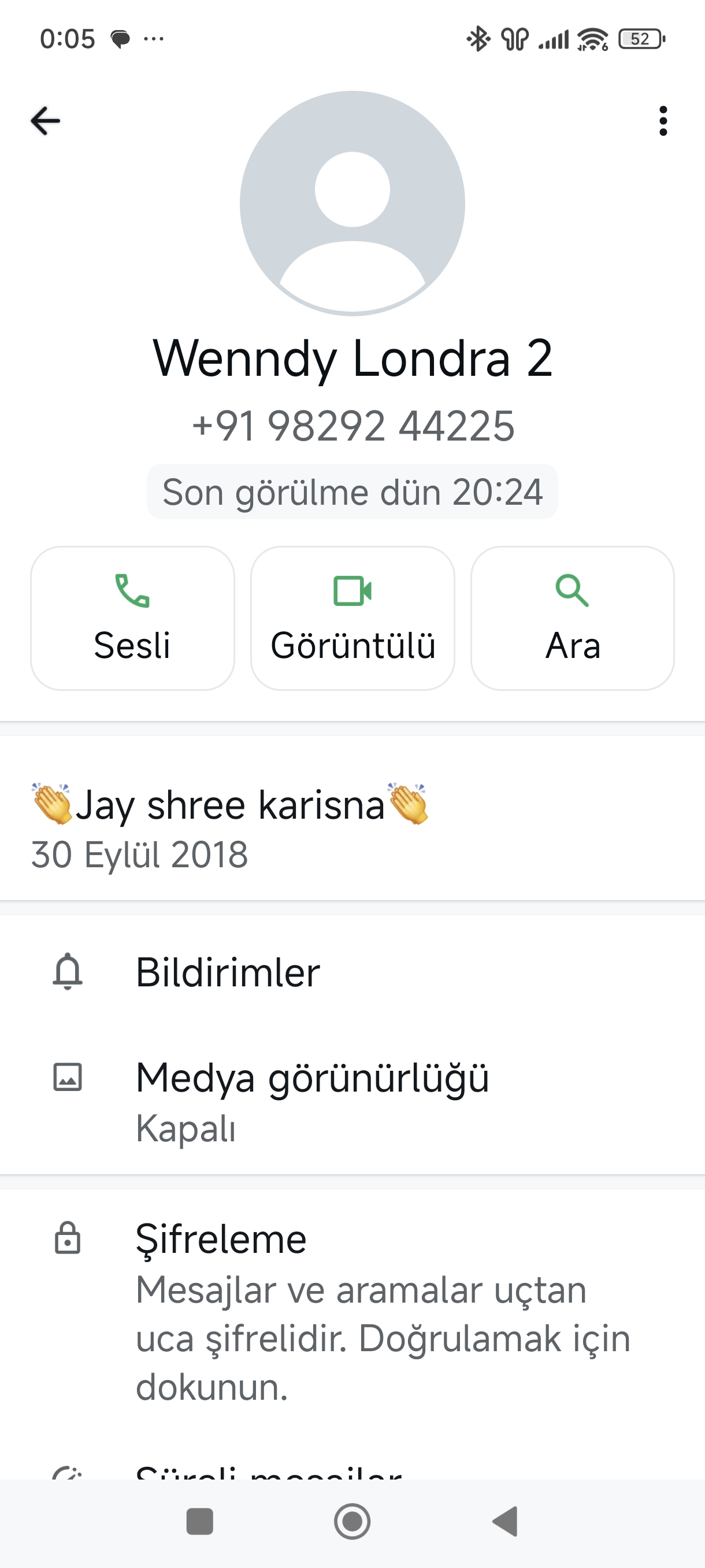View Wenndy Londra 2's profile photo
The height and width of the screenshot is (1568, 705).
tap(352, 204)
